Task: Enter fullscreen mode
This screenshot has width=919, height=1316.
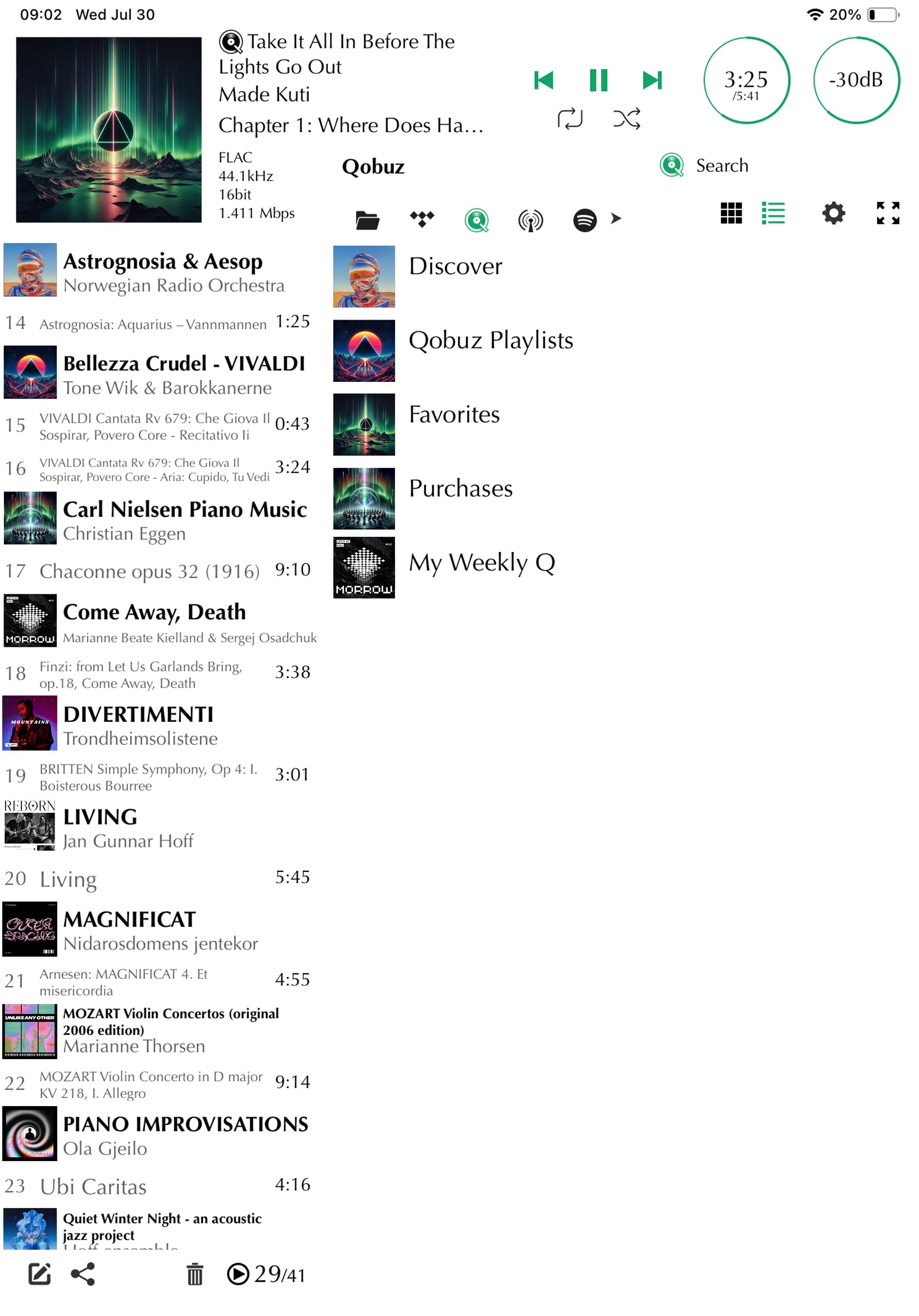Action: click(x=888, y=213)
